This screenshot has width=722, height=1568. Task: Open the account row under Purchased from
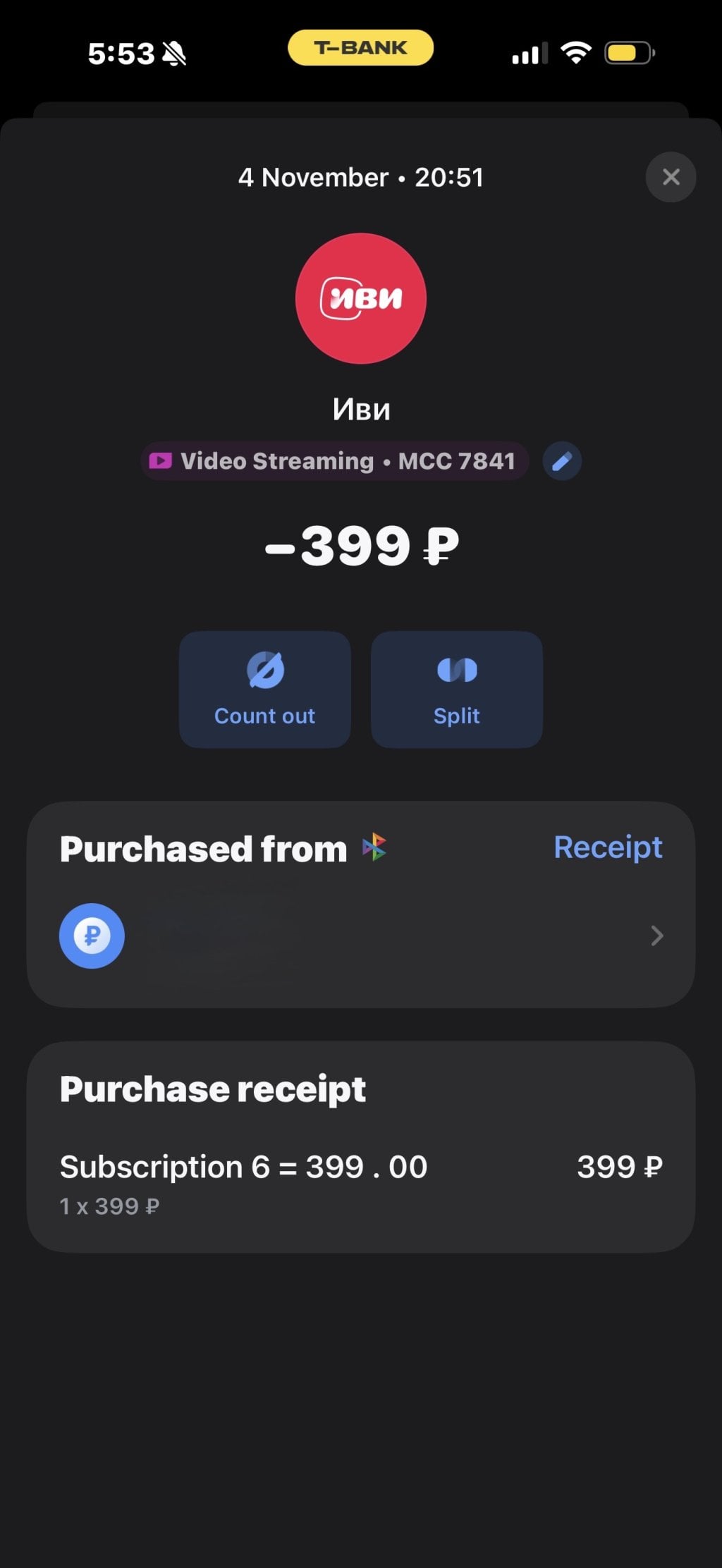(x=361, y=936)
